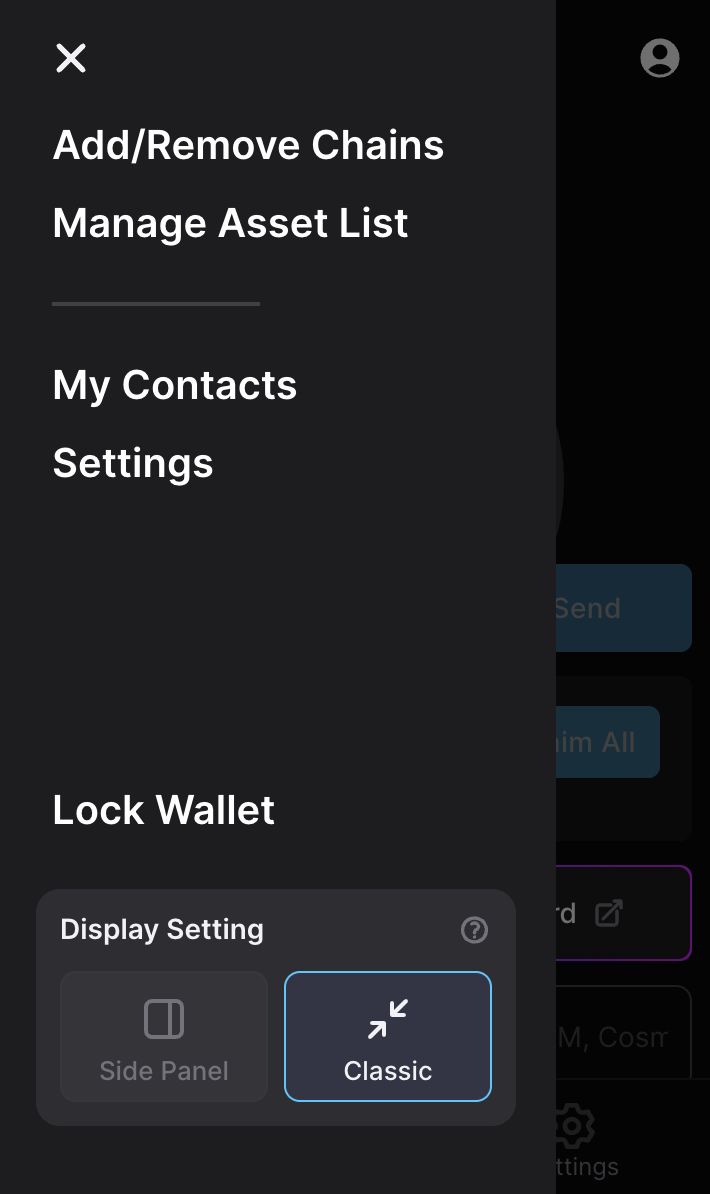Switch display to Side Panel
This screenshot has width=710, height=1194.
(x=164, y=1036)
